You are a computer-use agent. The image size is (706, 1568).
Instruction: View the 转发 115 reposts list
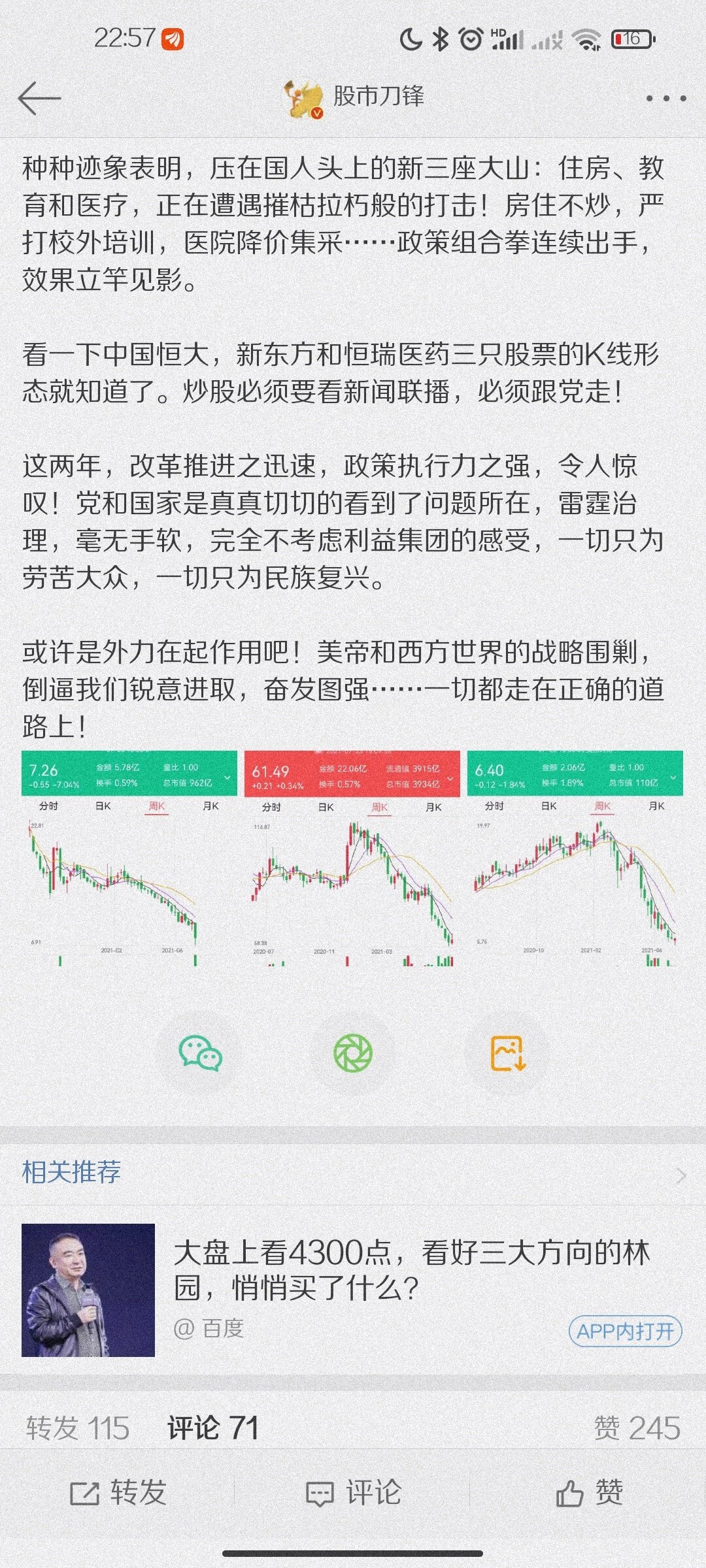[78, 1428]
